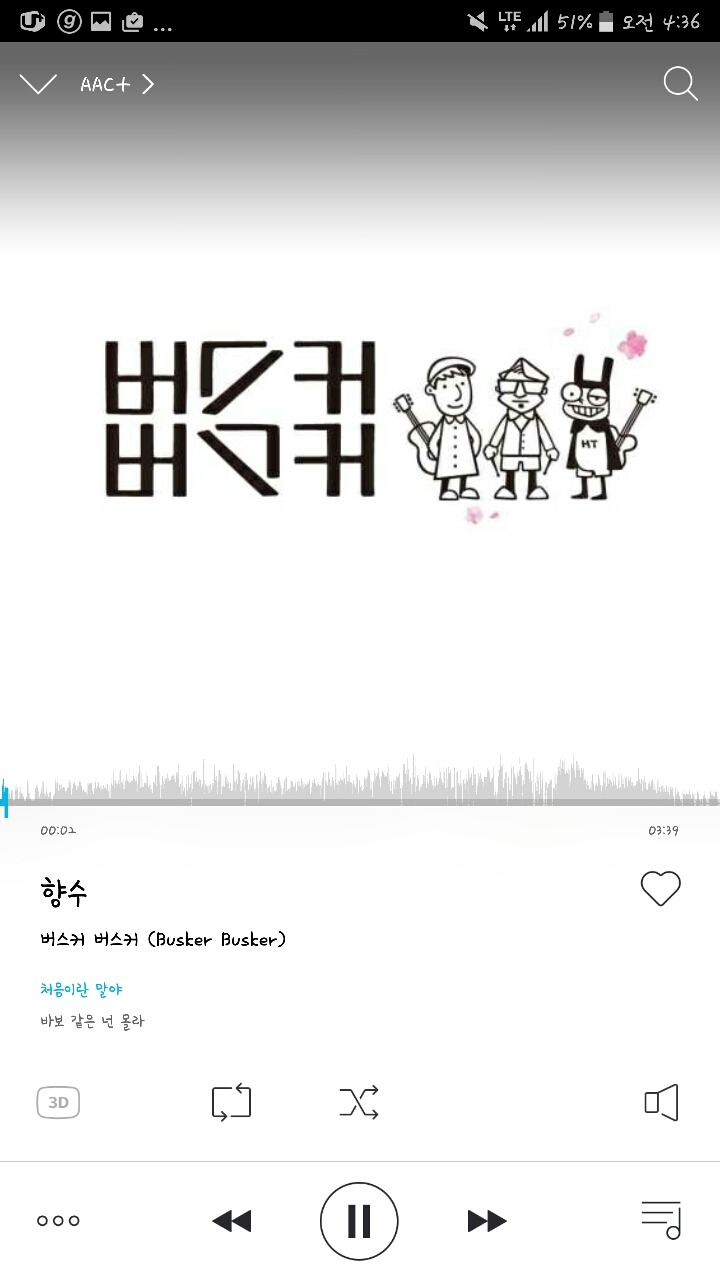Open full lyrics from the 처음이란 말야 line
The height and width of the screenshot is (1280, 720).
coord(81,990)
